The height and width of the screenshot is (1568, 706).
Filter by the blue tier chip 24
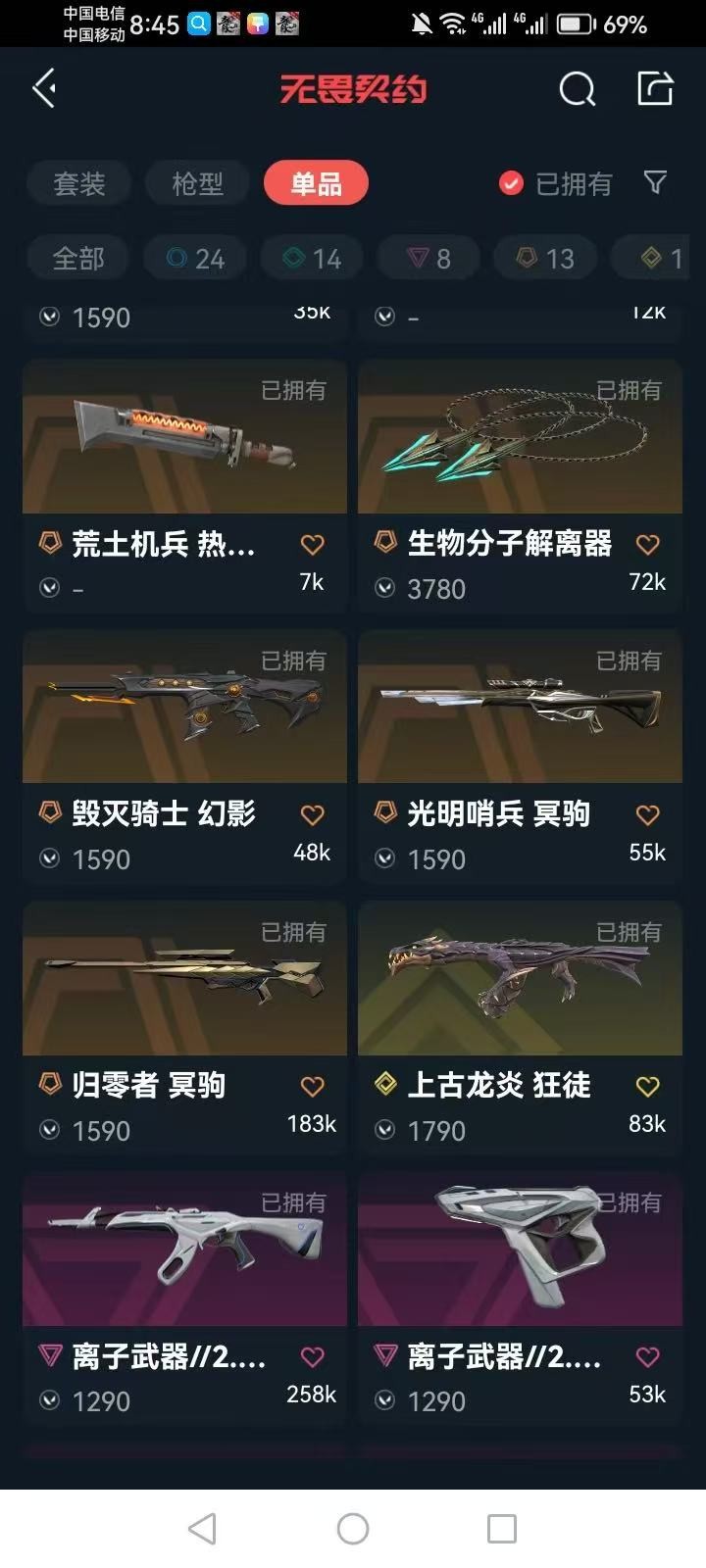tap(195, 258)
